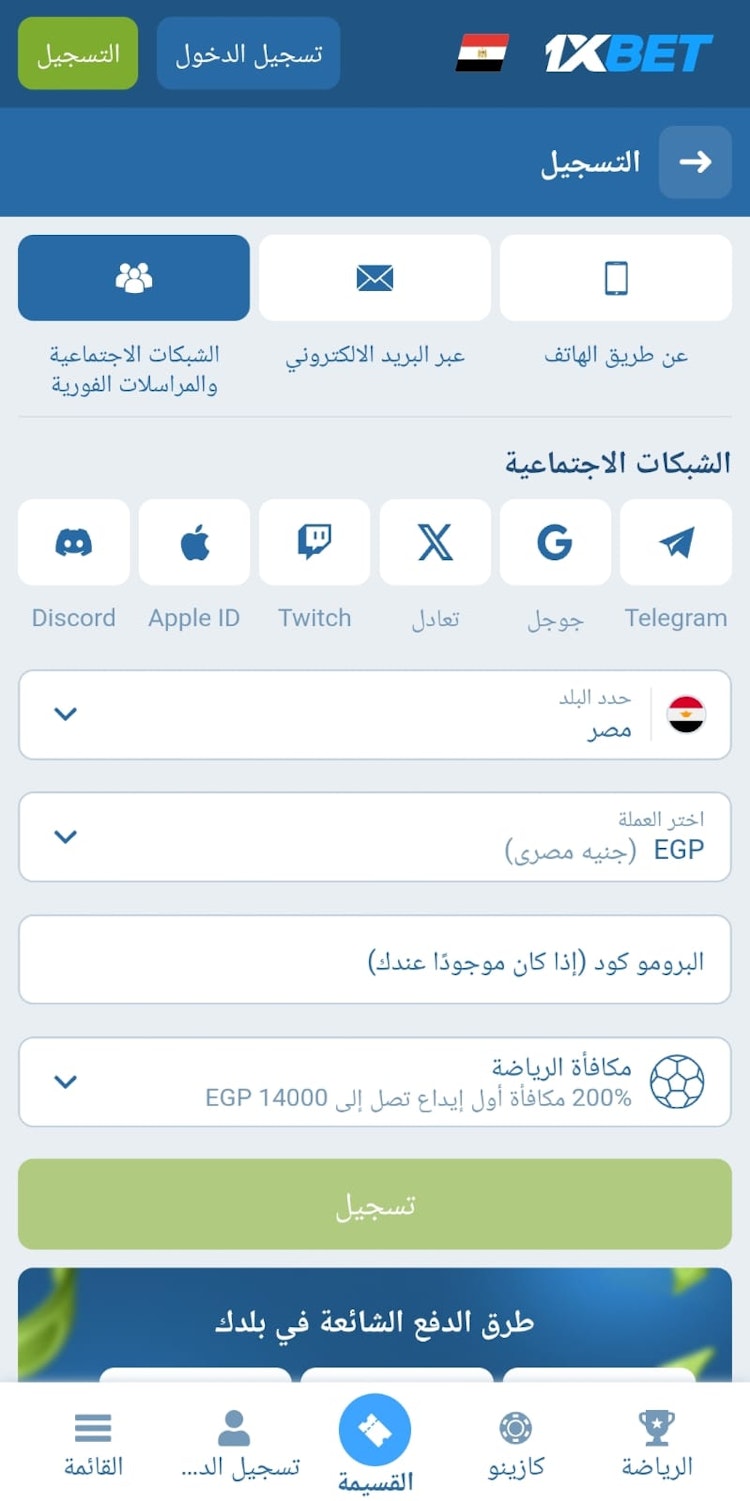
Task: Choose the Twitch registration icon
Action: 314,543
